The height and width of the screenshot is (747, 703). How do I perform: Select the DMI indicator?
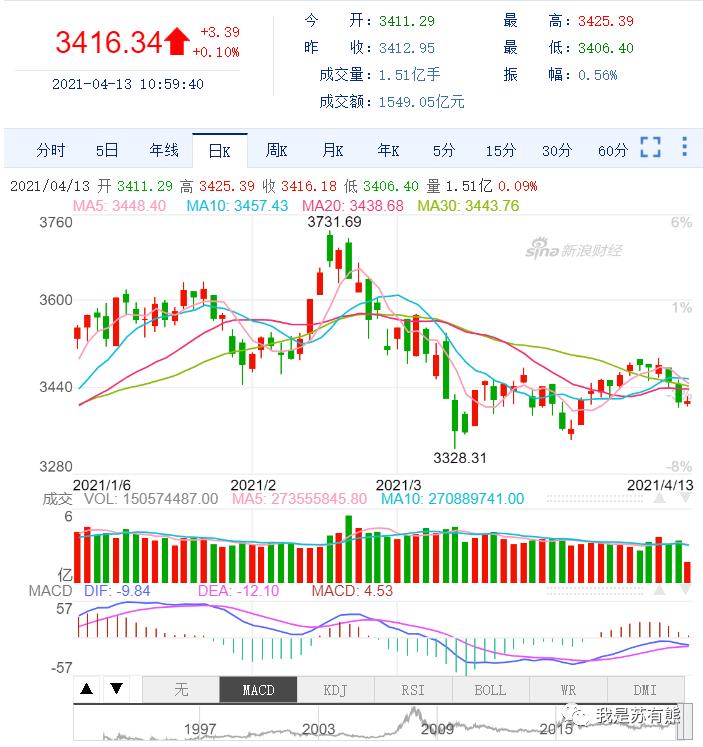645,689
